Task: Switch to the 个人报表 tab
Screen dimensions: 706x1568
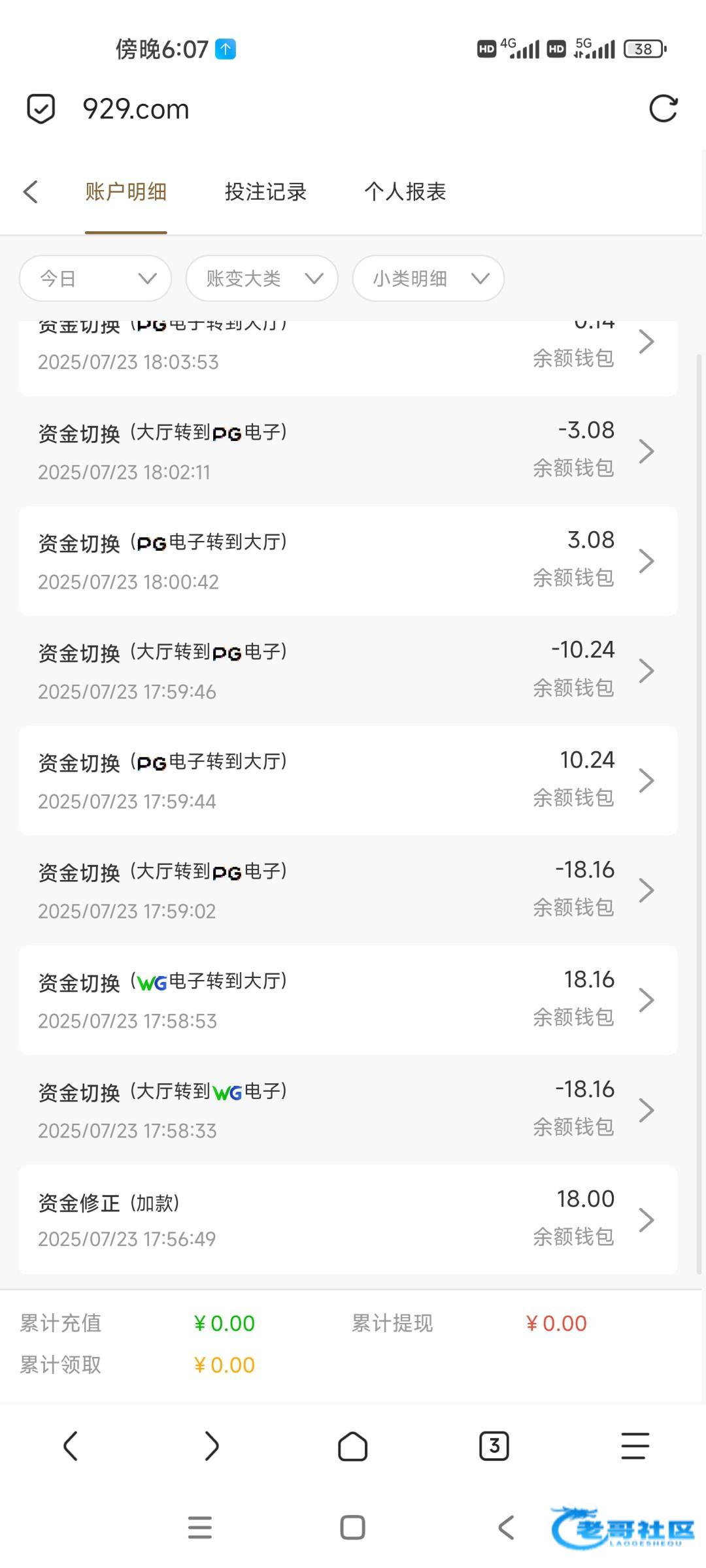Action: (x=405, y=191)
